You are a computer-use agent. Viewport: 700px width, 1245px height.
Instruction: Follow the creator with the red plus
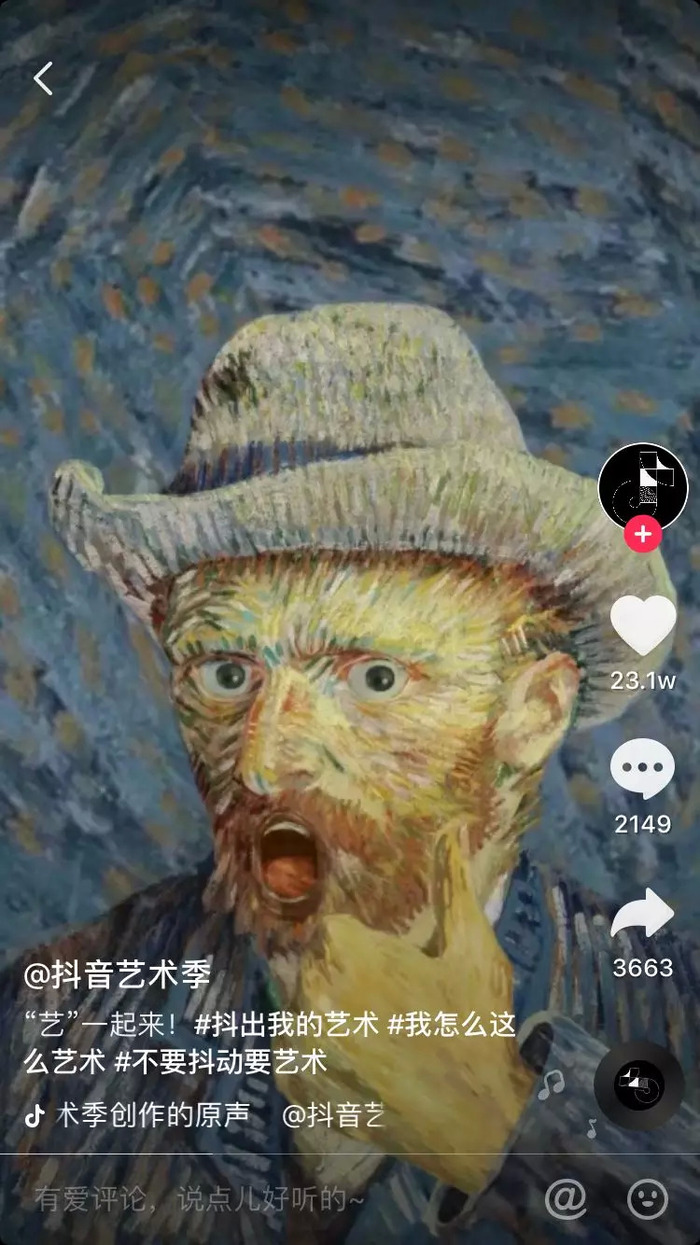coord(642,535)
